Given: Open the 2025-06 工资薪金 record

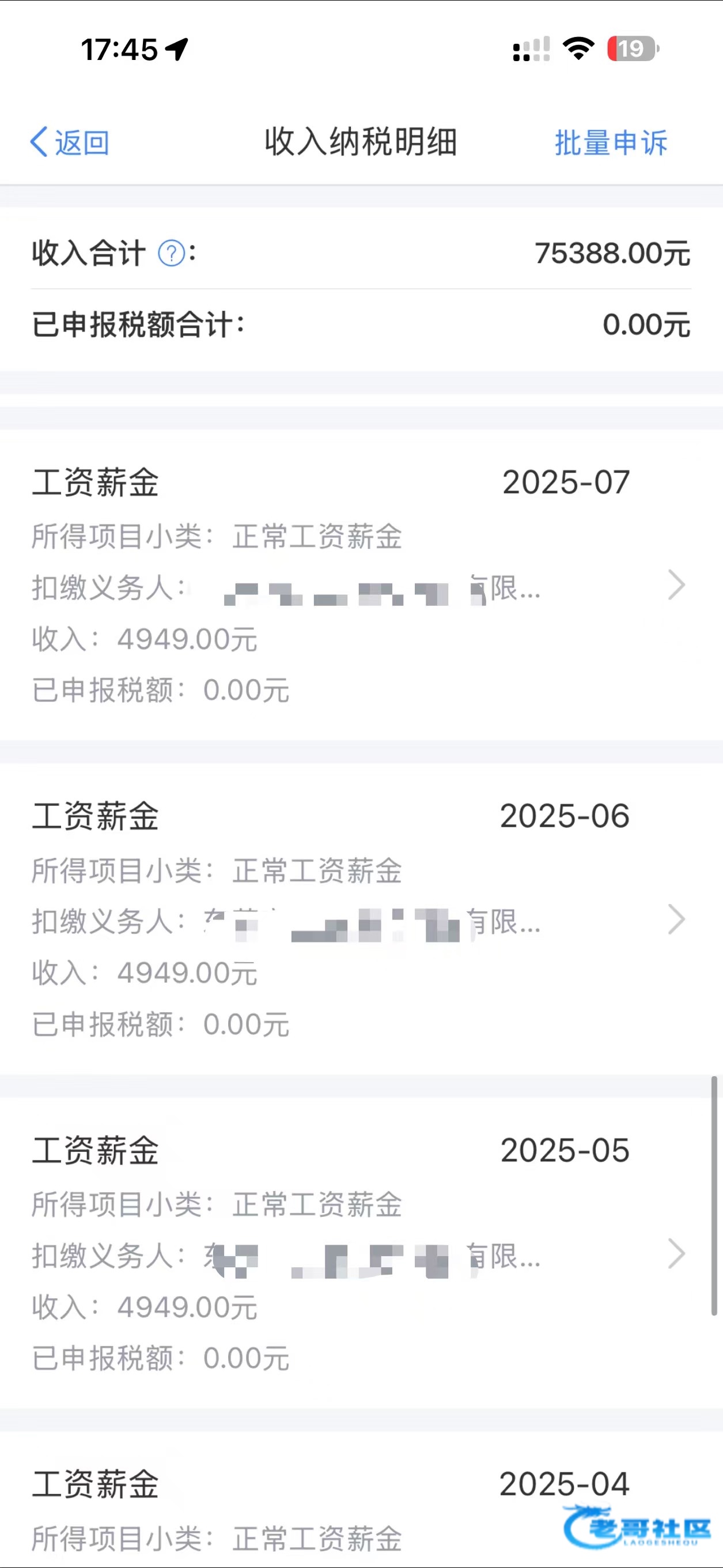Looking at the screenshot, I should click(361, 919).
